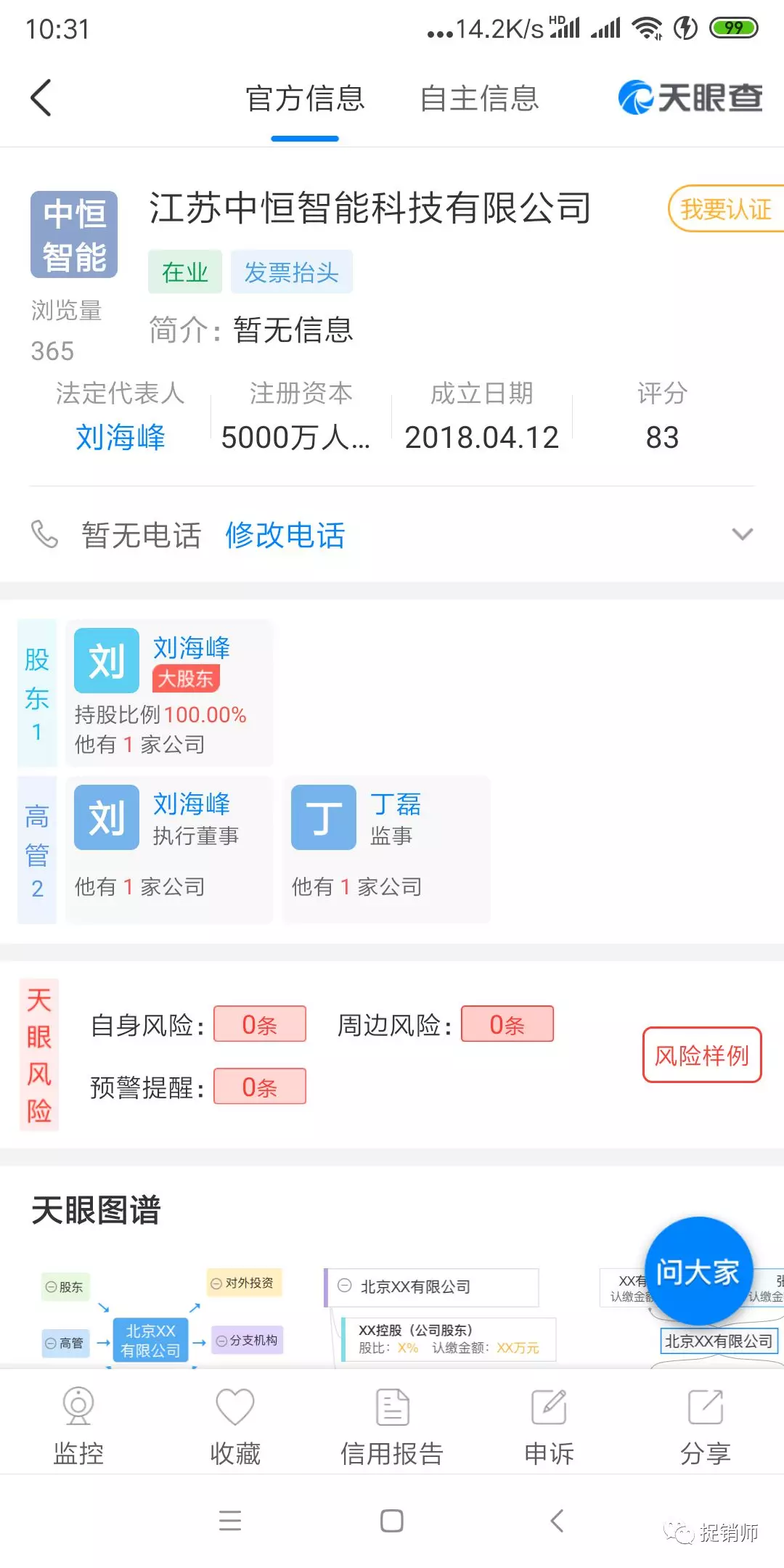Image resolution: width=784 pixels, height=1568 pixels.
Task: Open supervisor card 丁磊 监事
Action: 386,849
